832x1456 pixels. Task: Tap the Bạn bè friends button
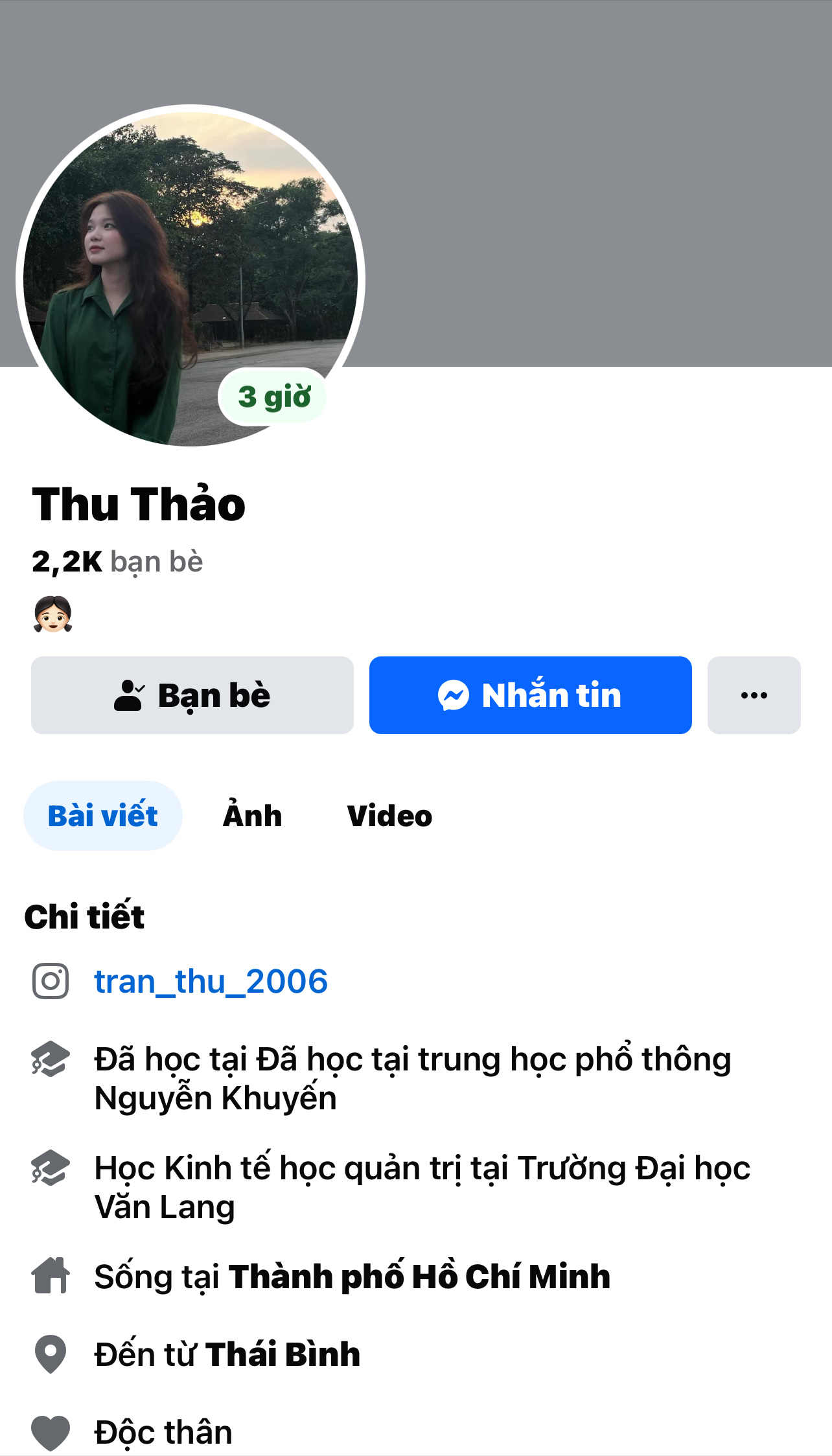coord(192,695)
